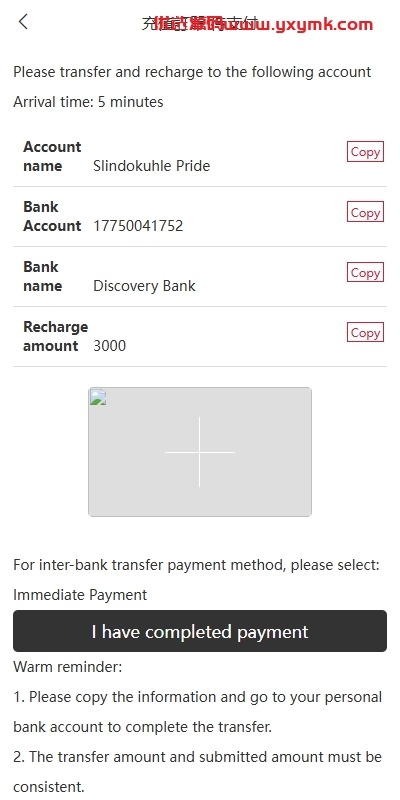Go back using the top-left arrow

[23, 22]
